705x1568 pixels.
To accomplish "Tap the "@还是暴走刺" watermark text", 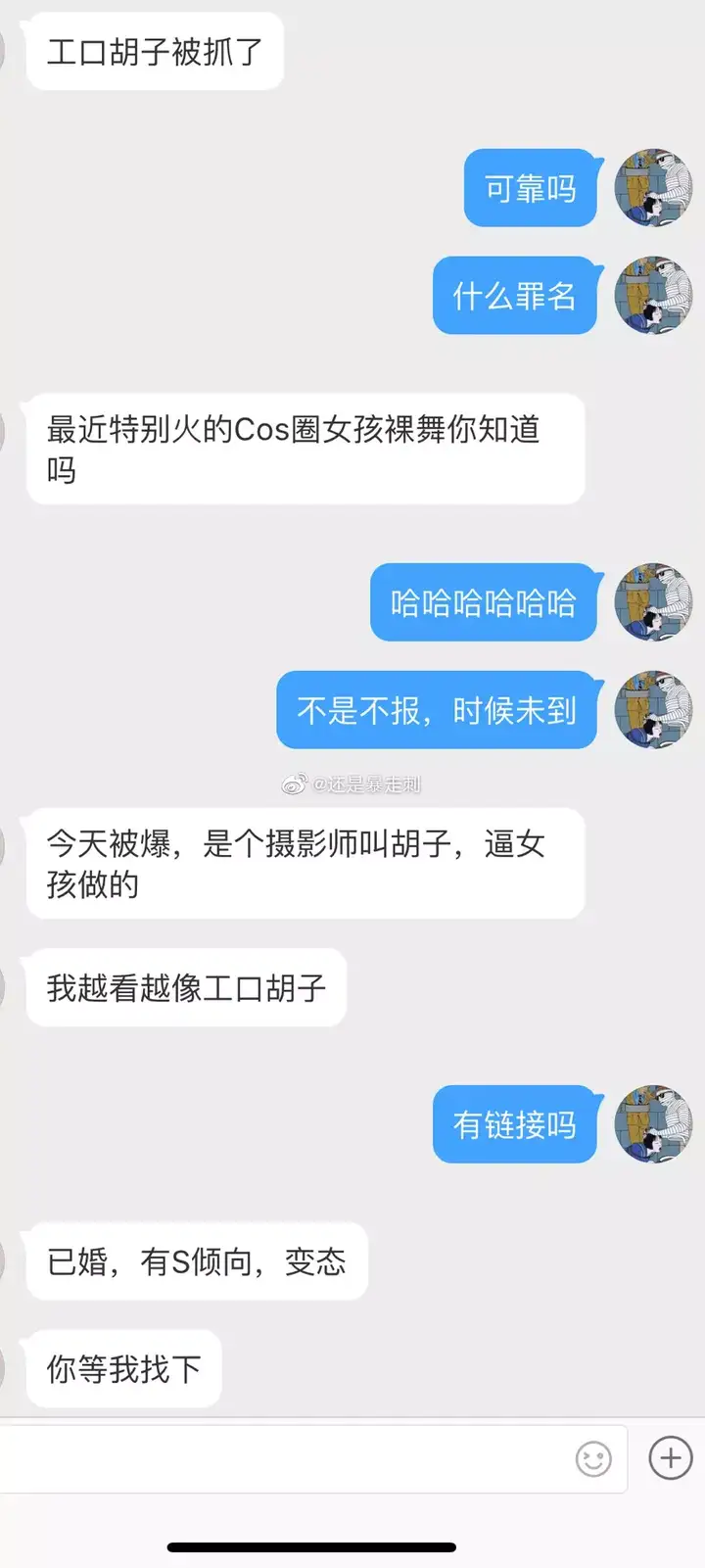I will click(352, 784).
